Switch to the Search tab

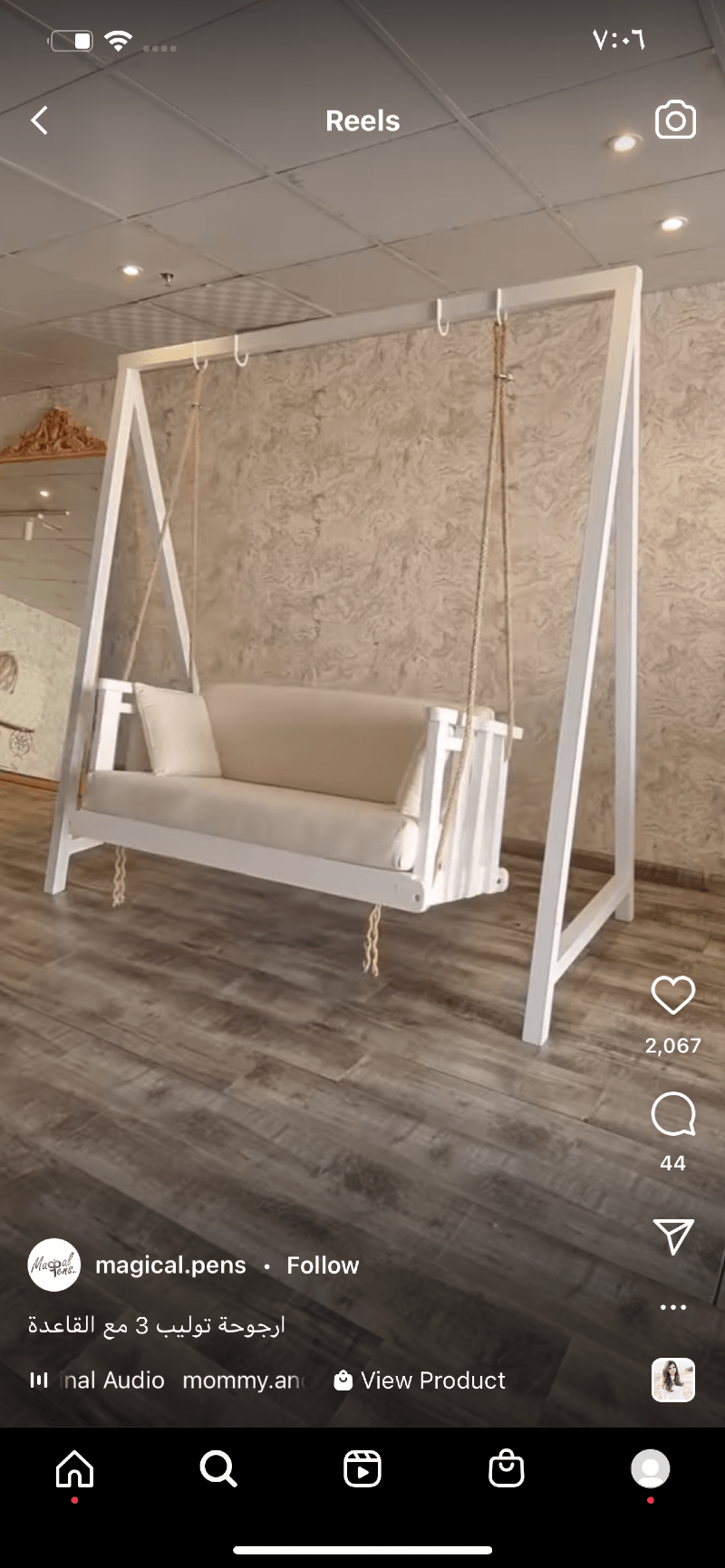pos(218,1469)
